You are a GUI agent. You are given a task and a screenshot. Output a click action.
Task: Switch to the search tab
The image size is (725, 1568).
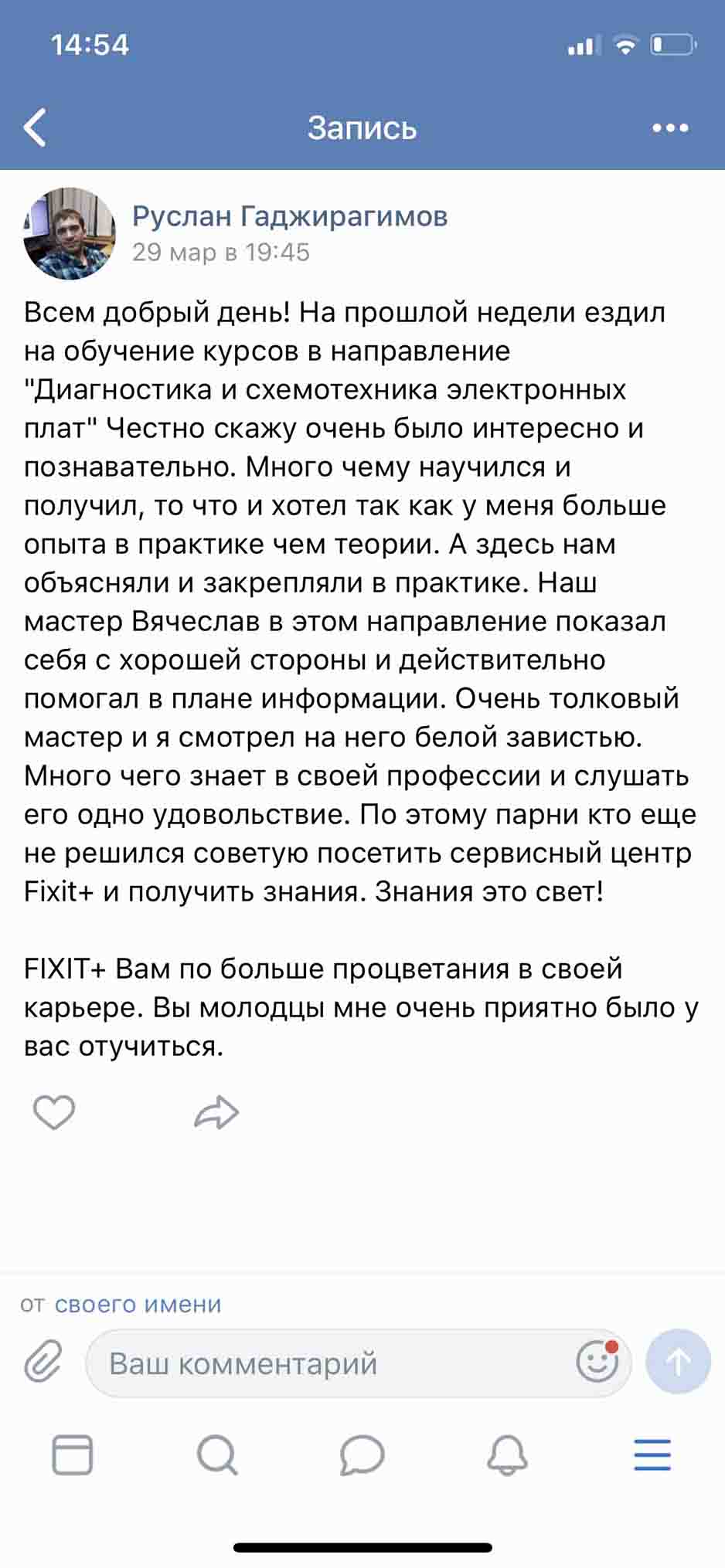click(x=217, y=1455)
